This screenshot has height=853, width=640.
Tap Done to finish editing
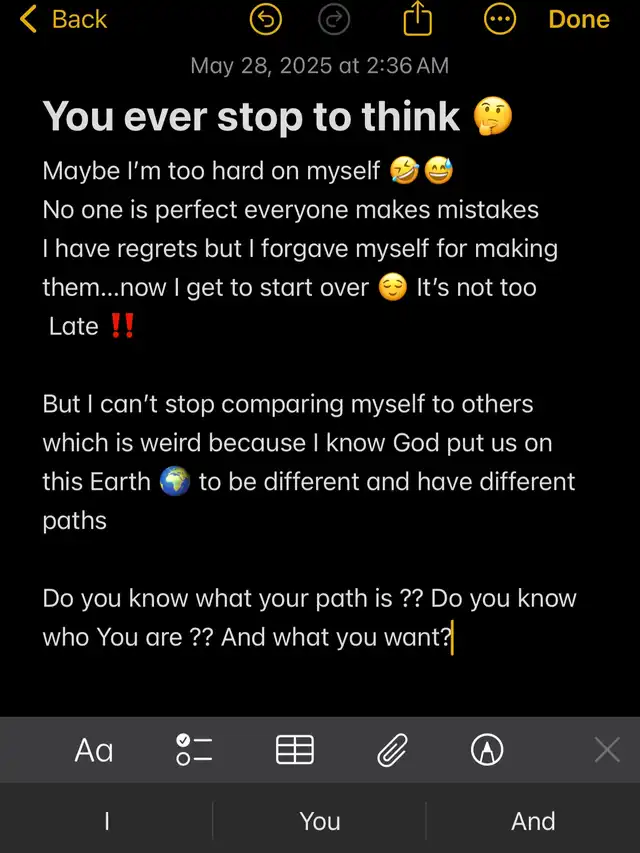click(579, 20)
